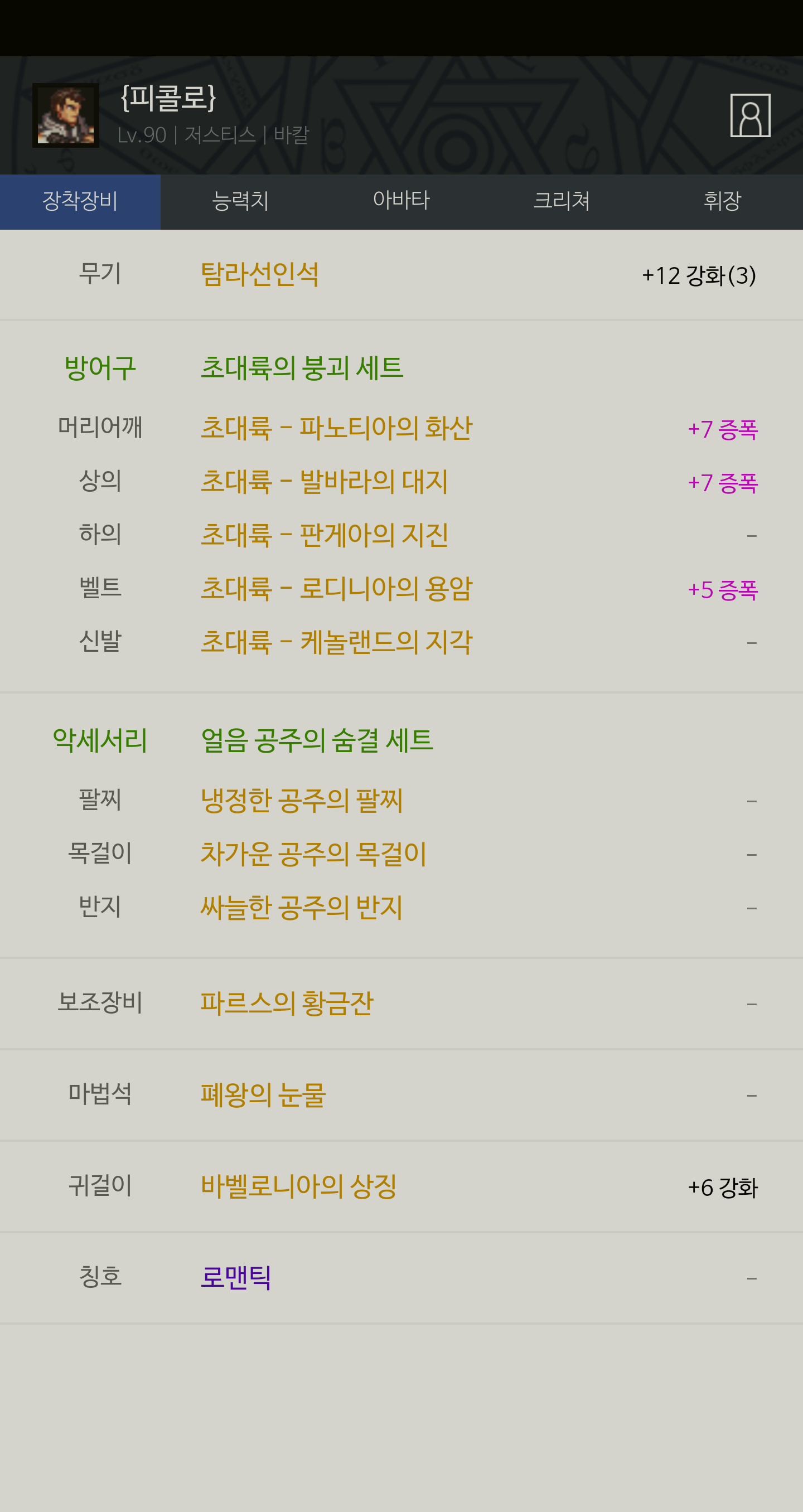This screenshot has height=1512, width=803.
Task: View 폐왕의 눈물 magic stone
Action: pos(263,1094)
